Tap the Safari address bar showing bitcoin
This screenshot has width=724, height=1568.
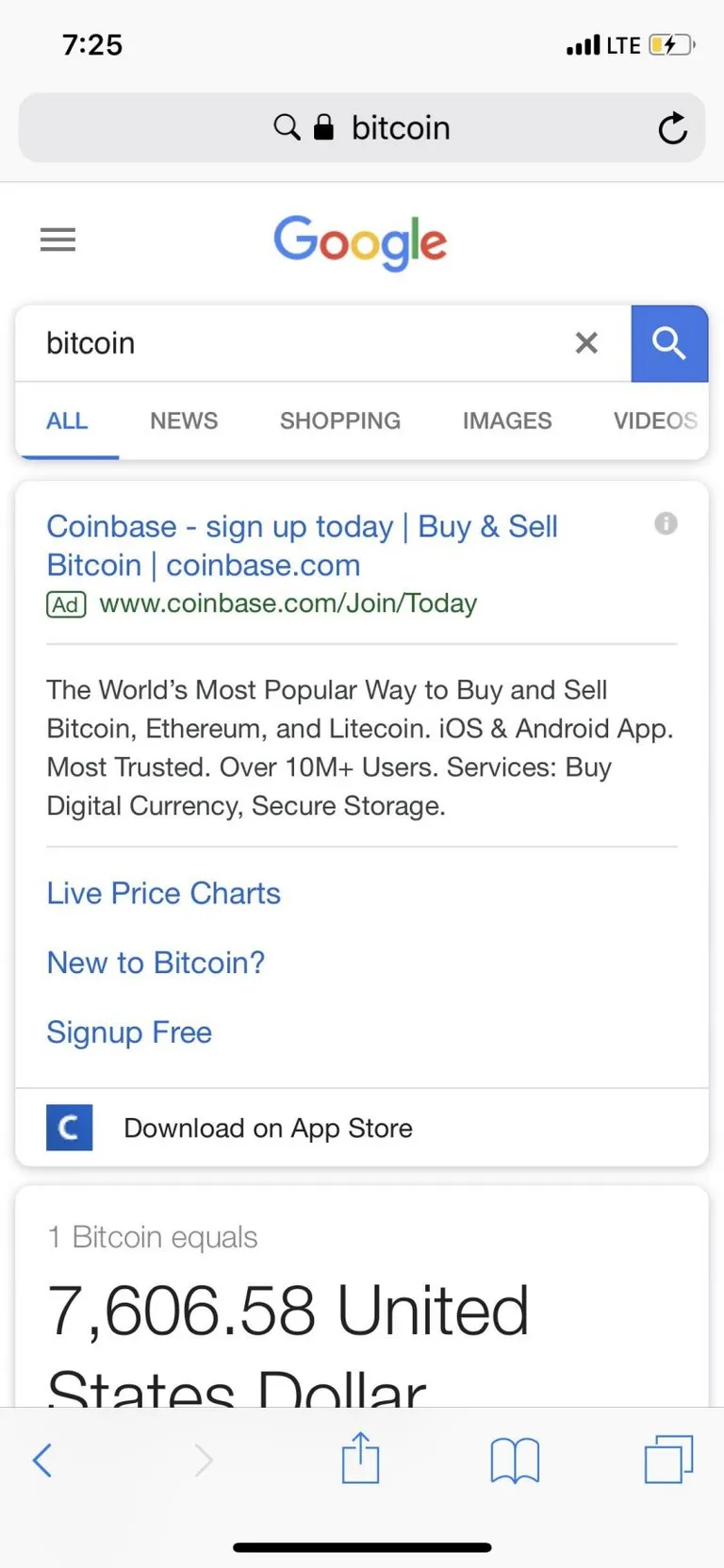pyautogui.click(x=362, y=127)
